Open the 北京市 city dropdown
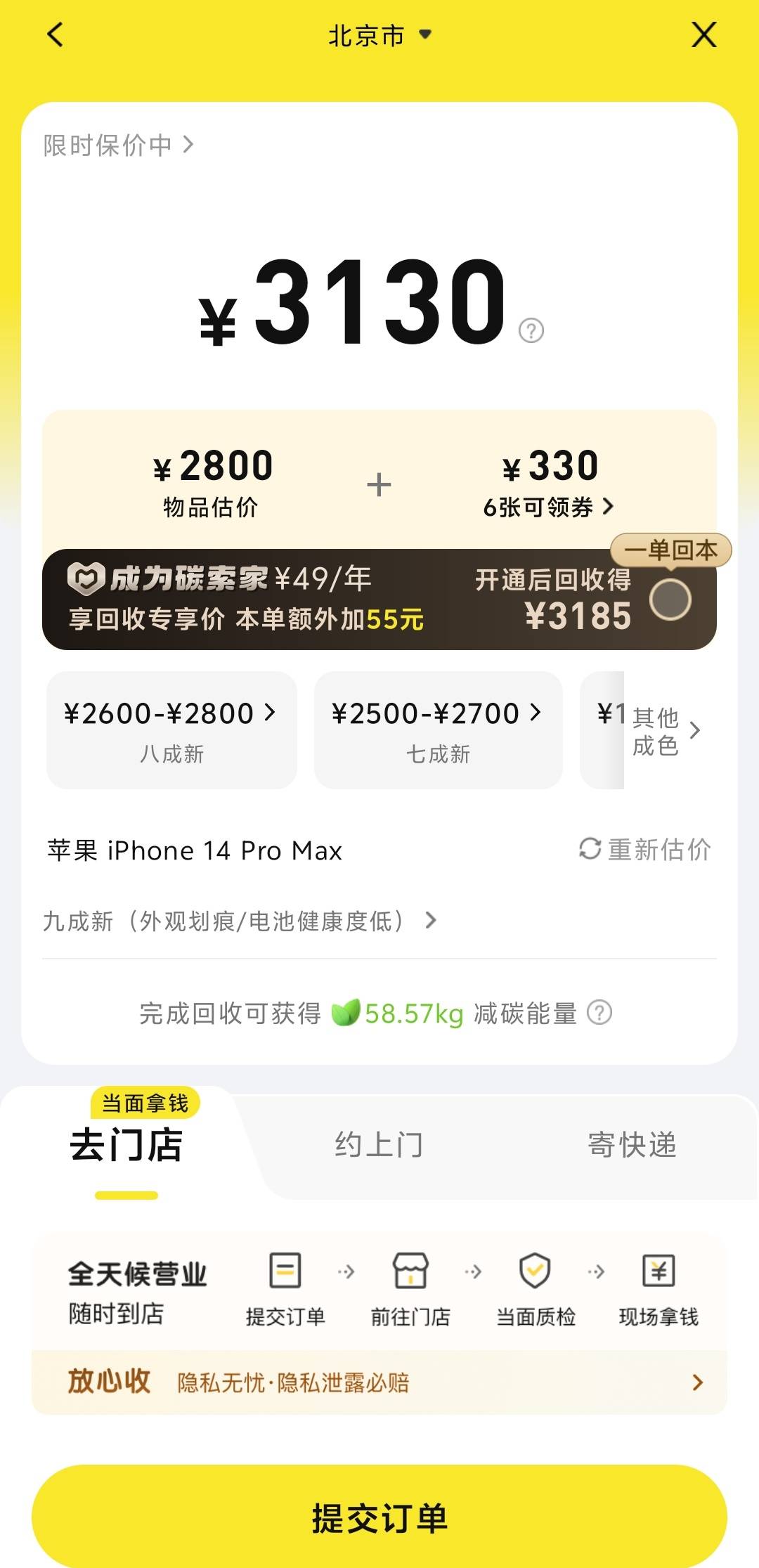Viewport: 759px width, 1568px height. coord(379,35)
